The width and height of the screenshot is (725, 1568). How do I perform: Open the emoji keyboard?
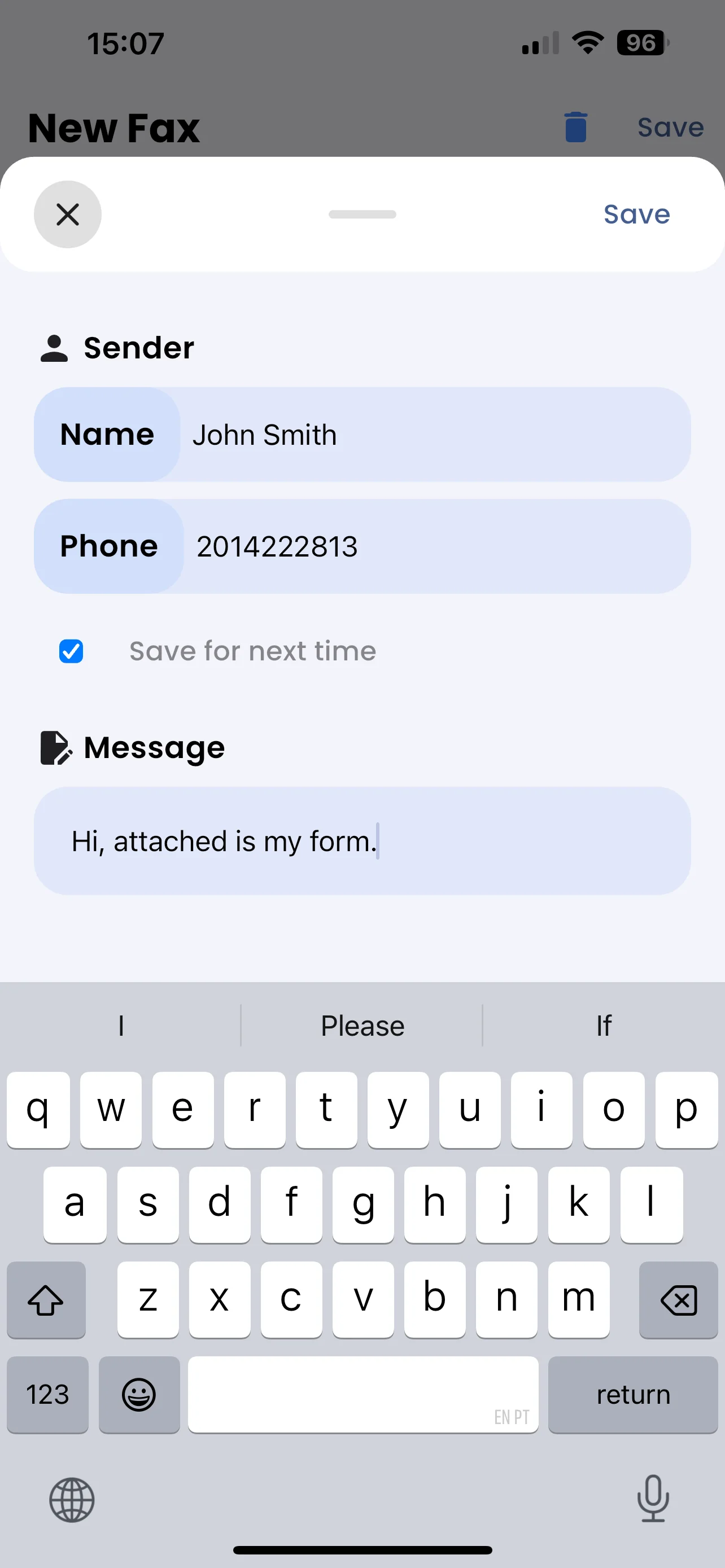139,1395
